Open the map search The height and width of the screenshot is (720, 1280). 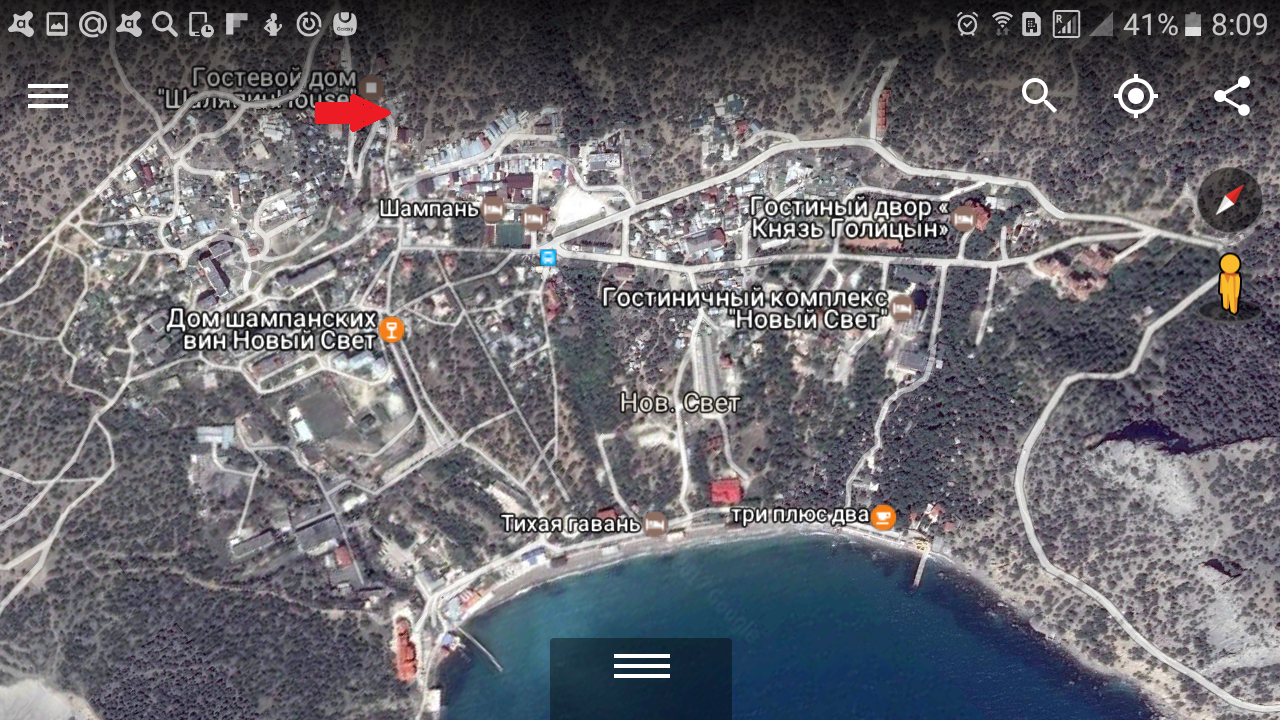(1039, 97)
